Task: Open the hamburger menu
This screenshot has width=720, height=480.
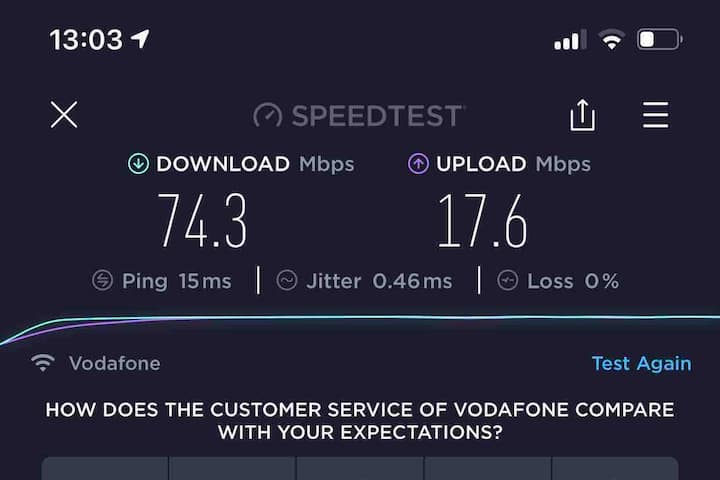Action: pyautogui.click(x=655, y=115)
